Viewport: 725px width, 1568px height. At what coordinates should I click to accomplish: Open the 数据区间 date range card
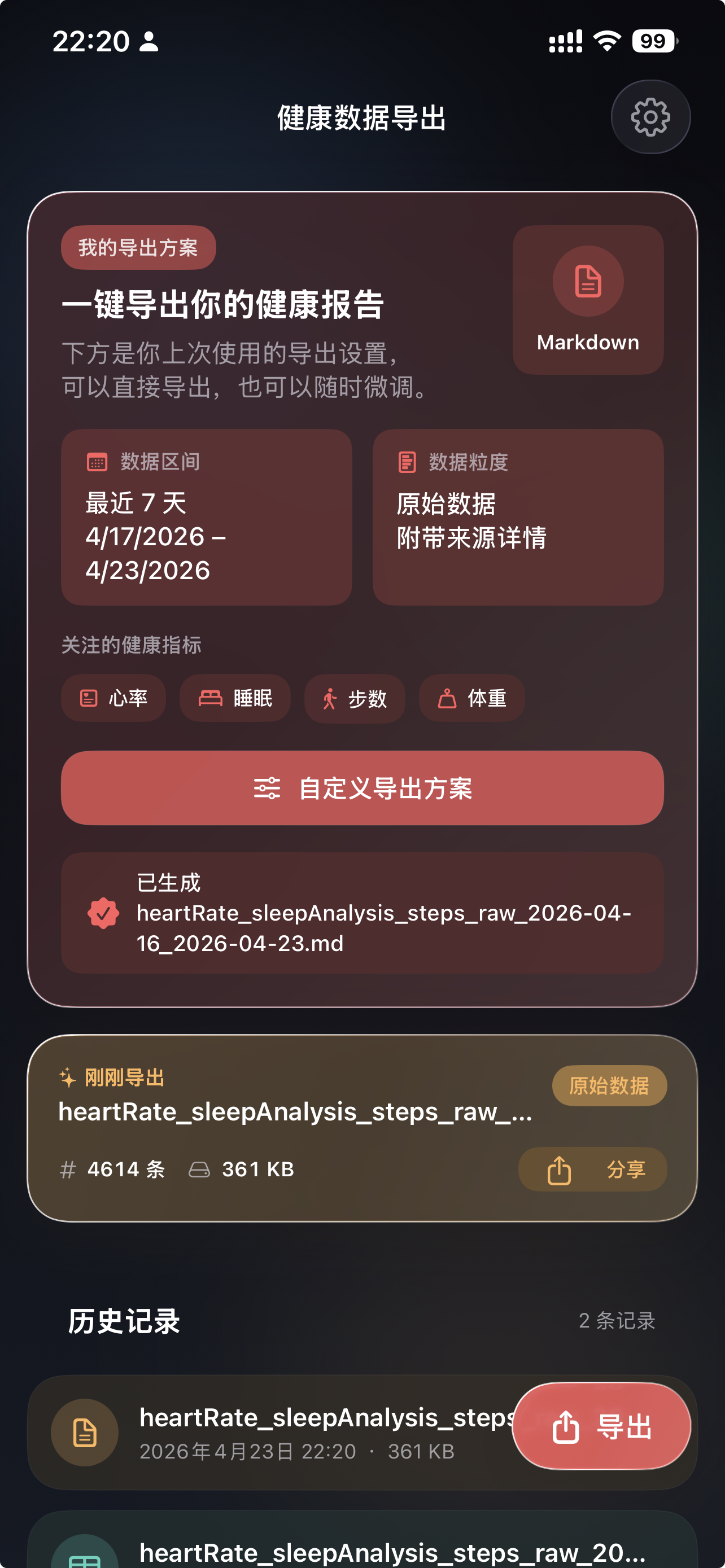coord(206,517)
